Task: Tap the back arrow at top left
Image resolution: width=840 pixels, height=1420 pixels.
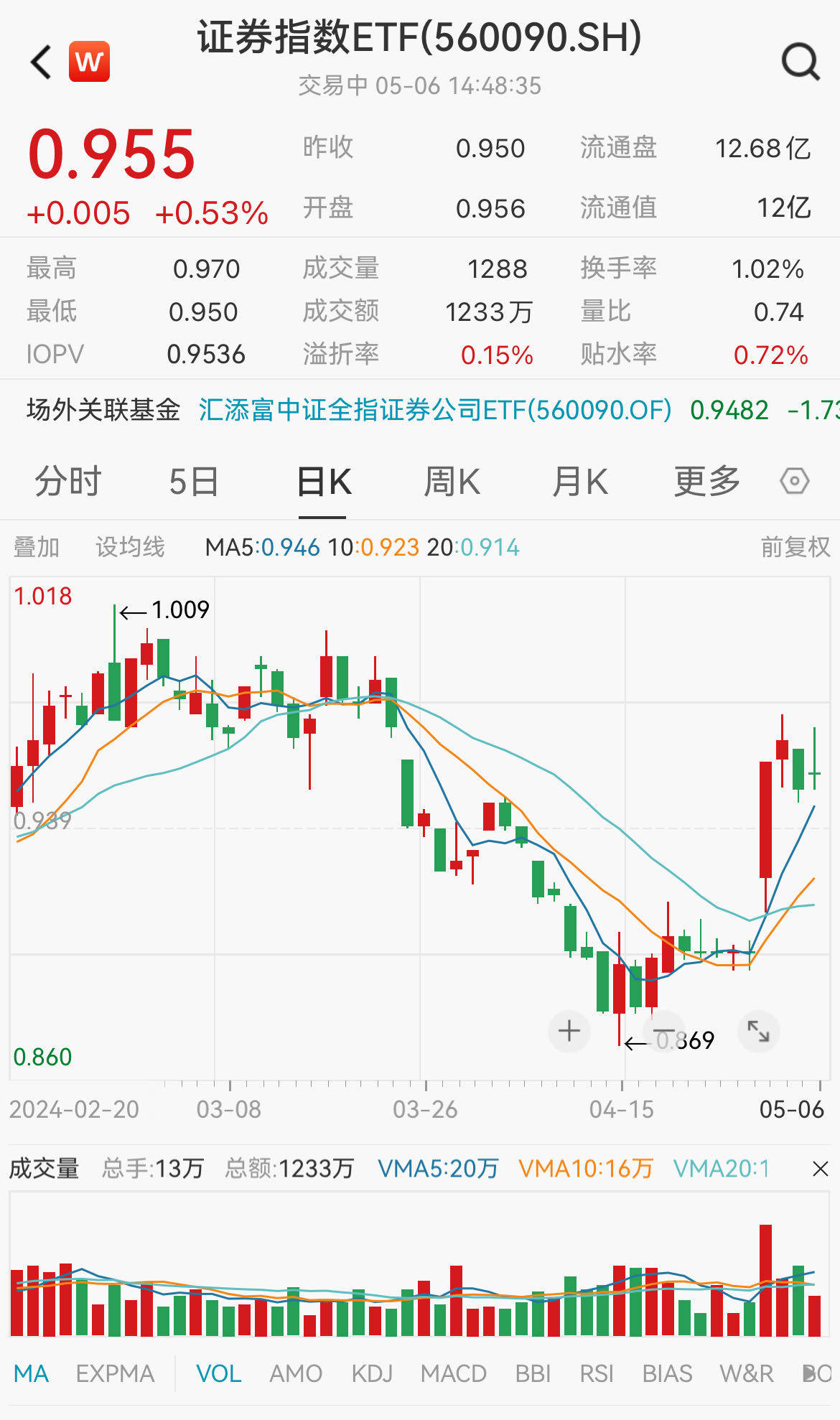Action: click(39, 61)
